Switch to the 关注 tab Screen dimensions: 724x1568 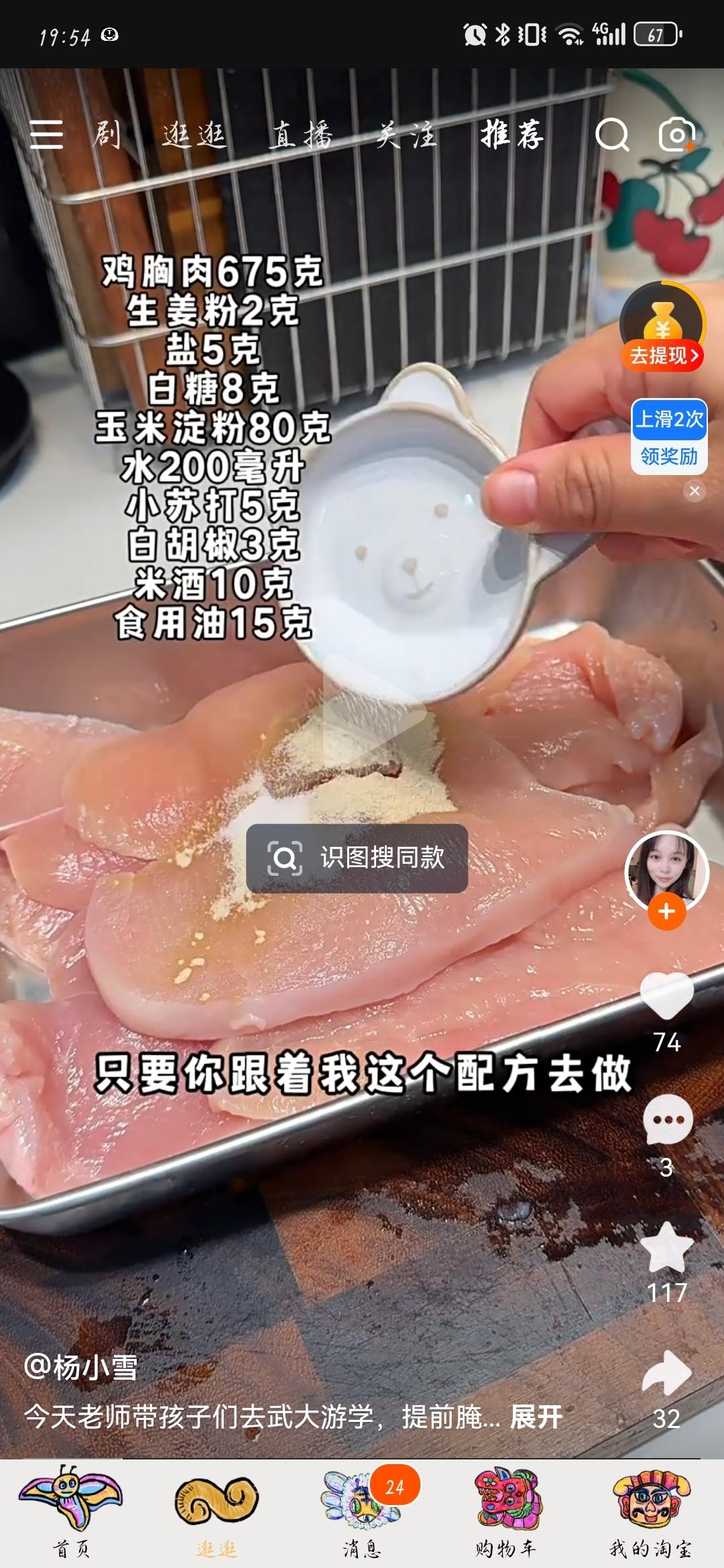[406, 135]
